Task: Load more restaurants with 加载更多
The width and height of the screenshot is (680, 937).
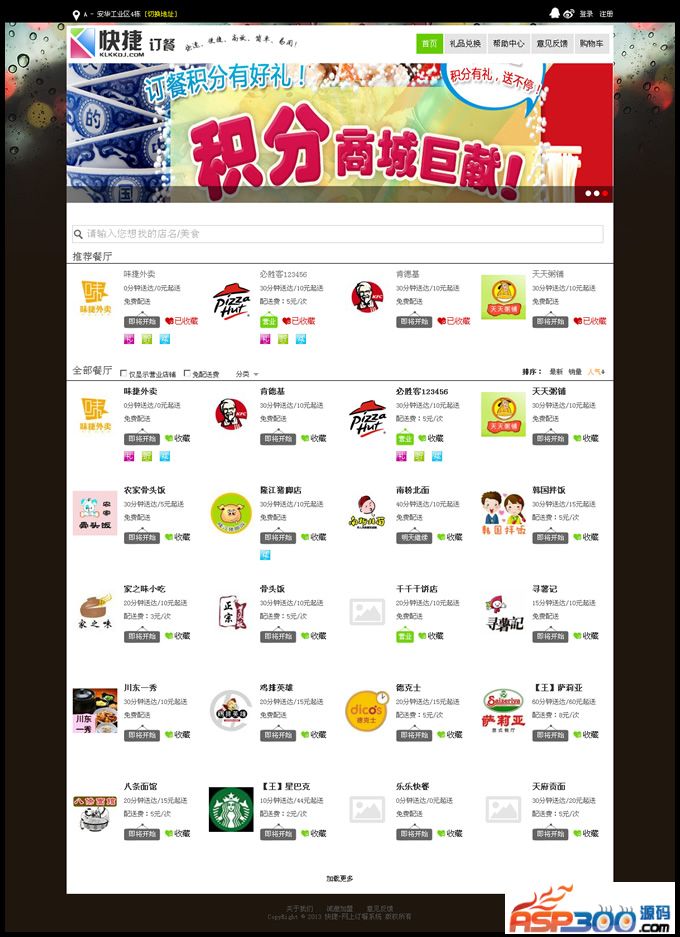Action: (339, 878)
